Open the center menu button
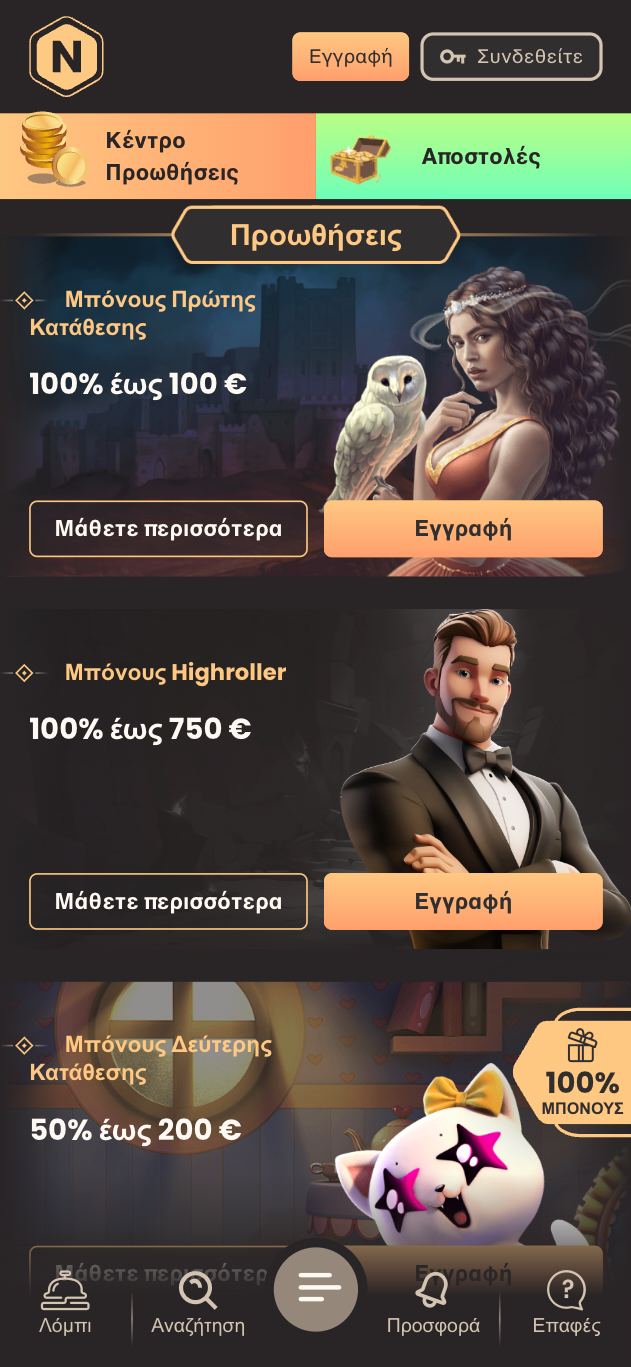631x1367 pixels. [x=316, y=1288]
